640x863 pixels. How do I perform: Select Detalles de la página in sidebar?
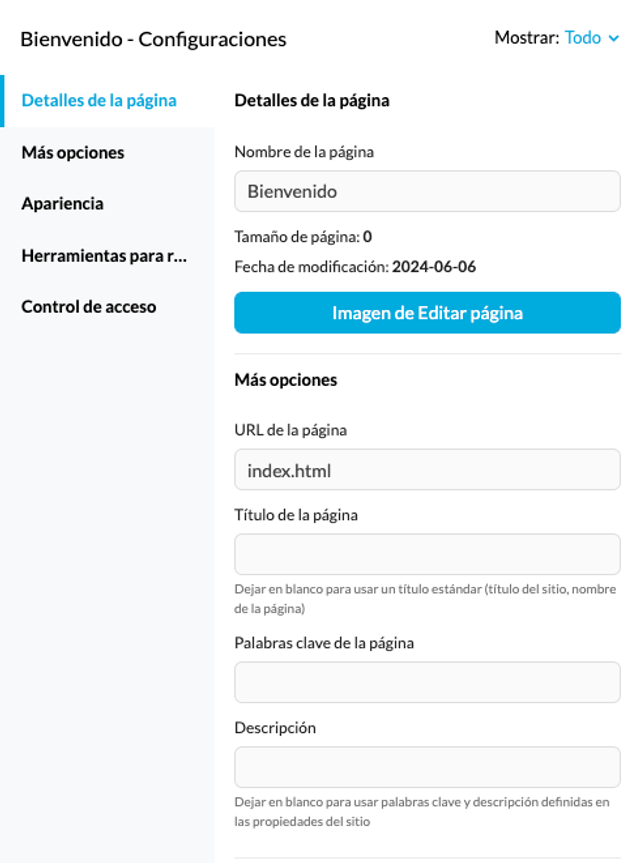(x=99, y=101)
